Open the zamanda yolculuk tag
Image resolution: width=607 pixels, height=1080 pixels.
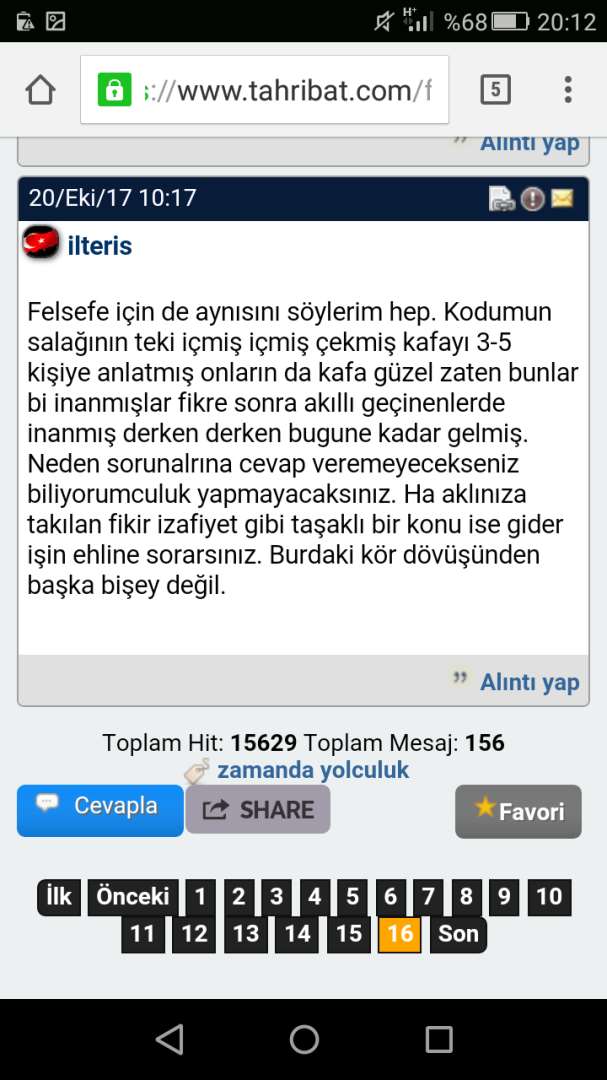tap(313, 770)
